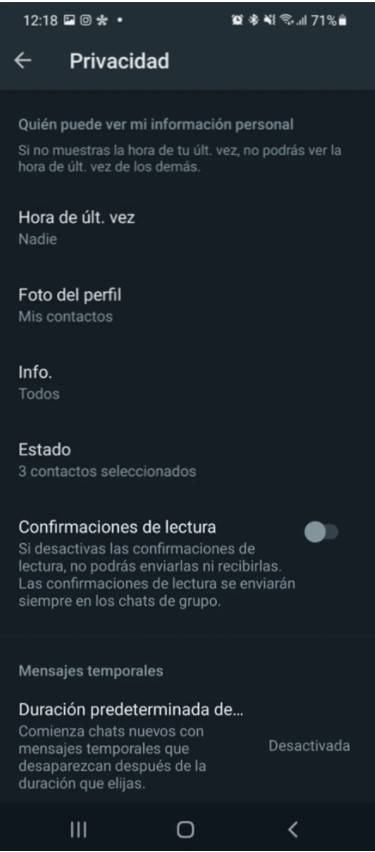Screen dimensions: 375x852
Task: Open Foto del perfil privacy setting
Action: click(188, 305)
